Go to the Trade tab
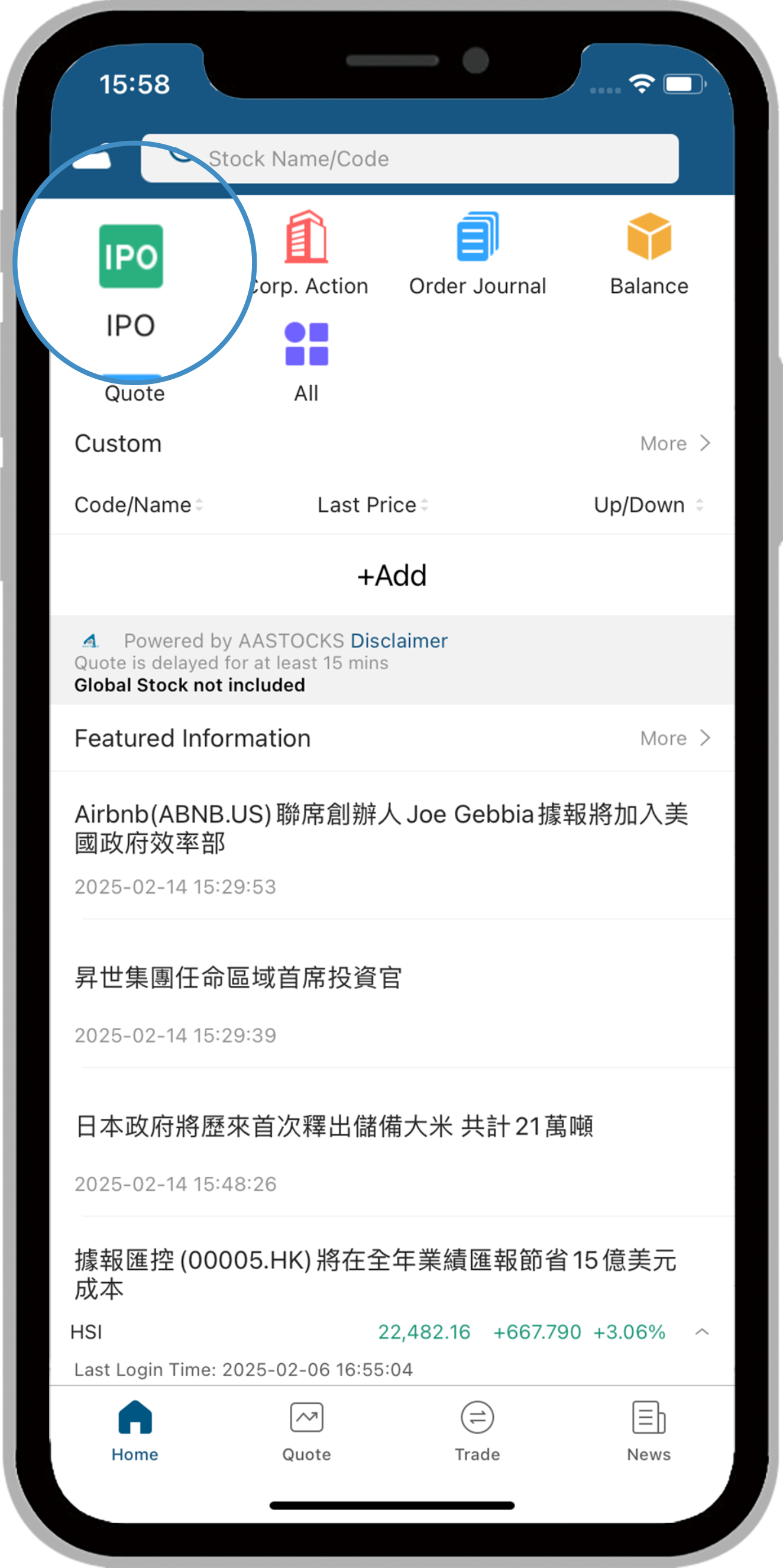The height and width of the screenshot is (1568, 783). [x=477, y=1430]
